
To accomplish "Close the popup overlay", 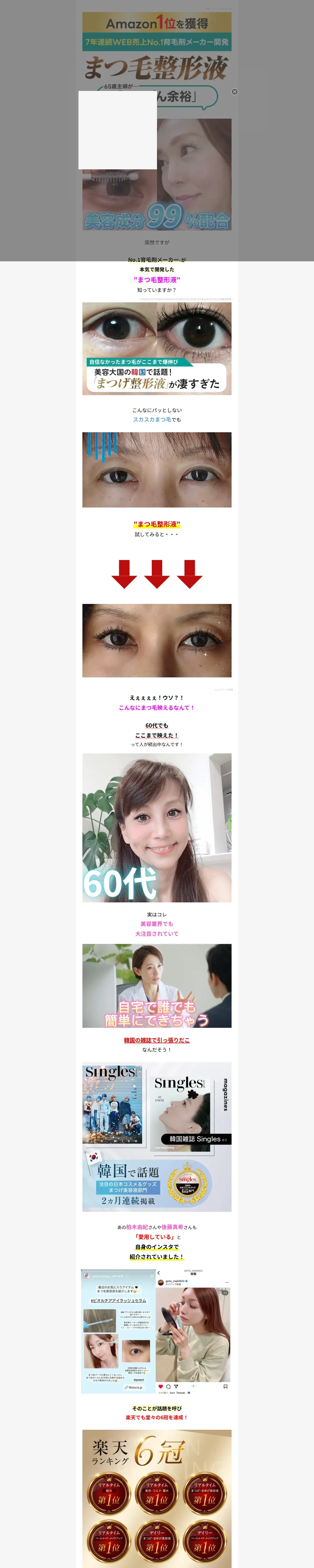I will [x=235, y=92].
